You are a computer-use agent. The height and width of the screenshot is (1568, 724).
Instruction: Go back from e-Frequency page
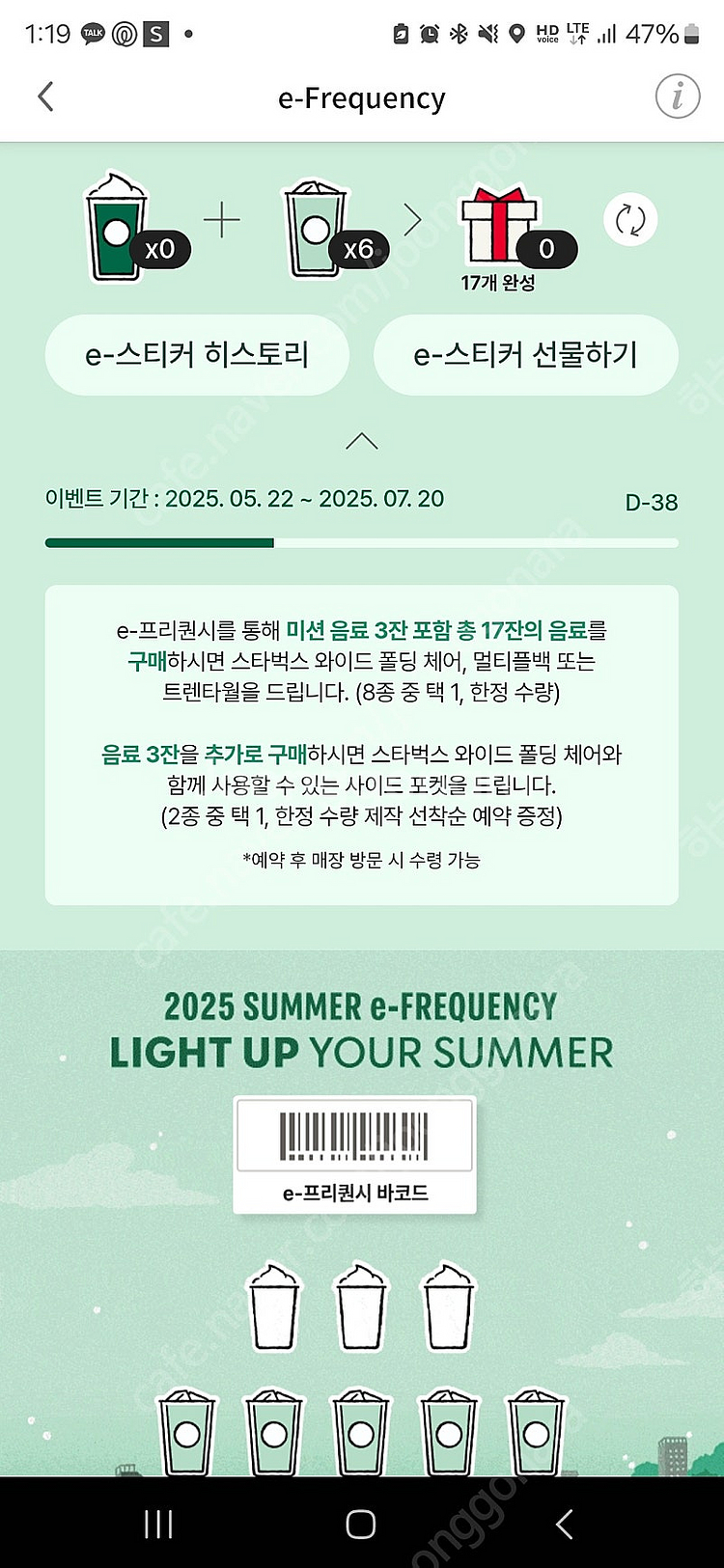45,96
